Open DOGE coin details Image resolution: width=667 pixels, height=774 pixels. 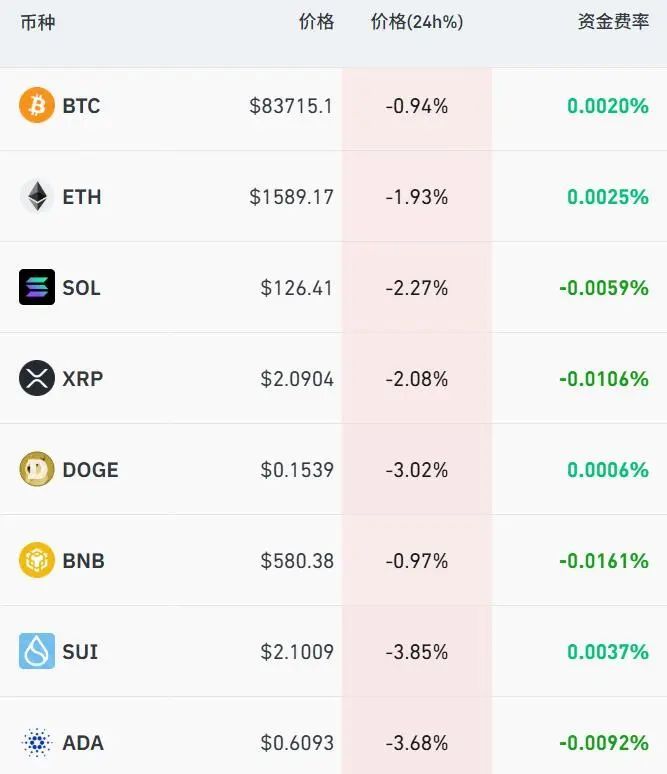click(88, 470)
